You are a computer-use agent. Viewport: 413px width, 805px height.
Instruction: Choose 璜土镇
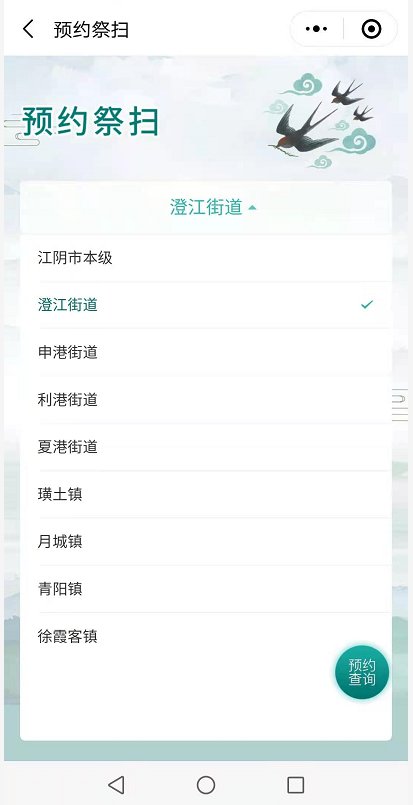tap(206, 494)
